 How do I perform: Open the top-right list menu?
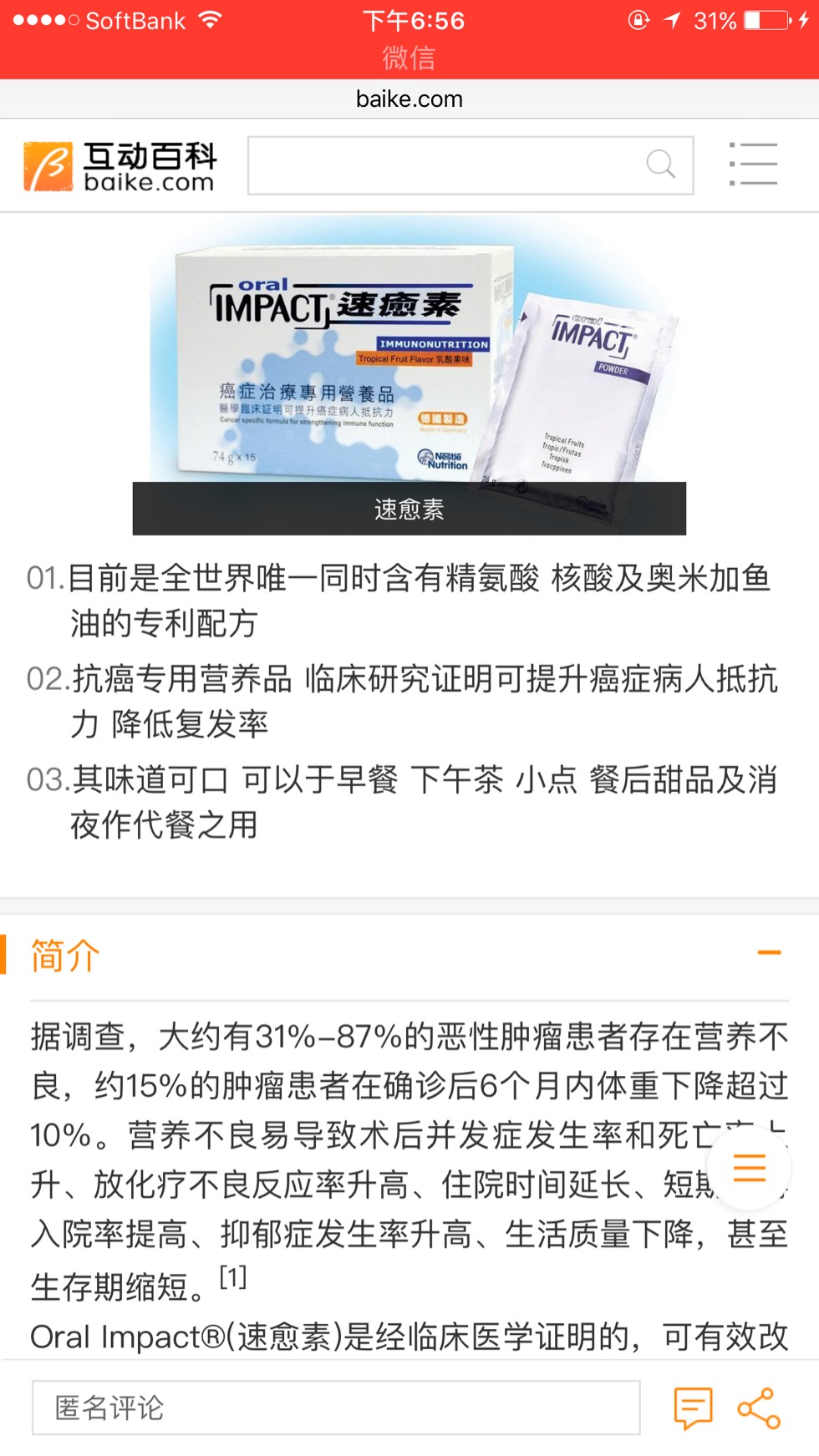tap(753, 164)
